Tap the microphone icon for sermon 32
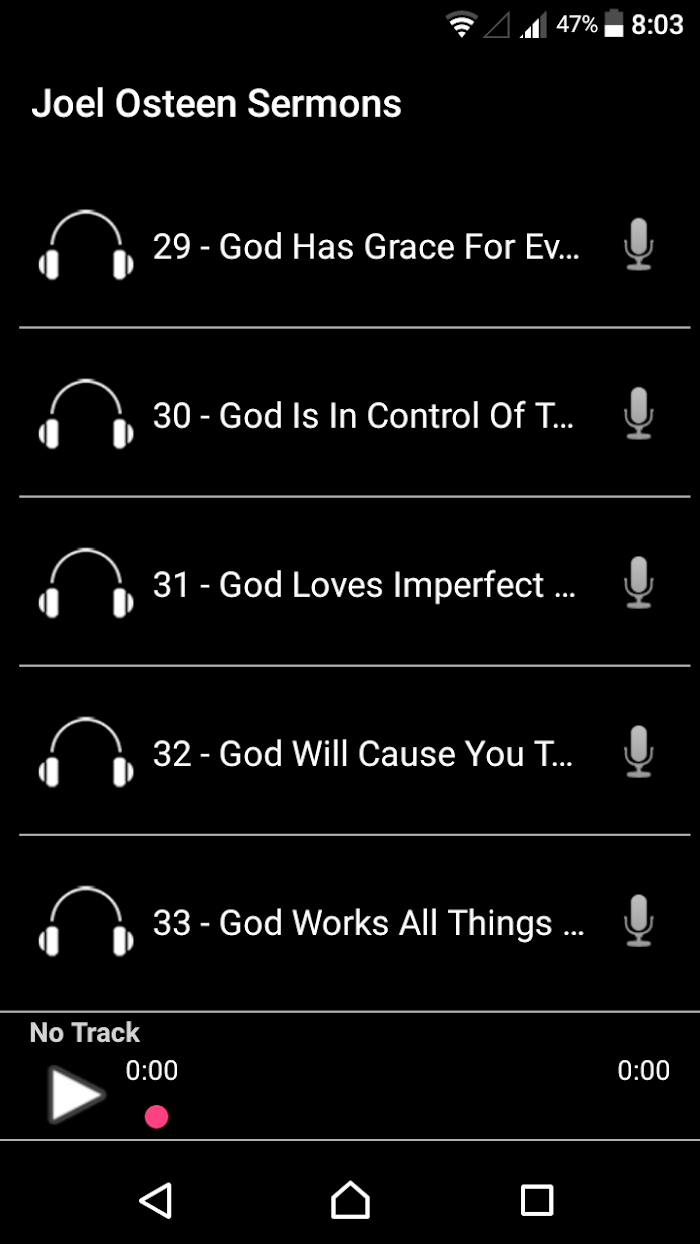 pos(639,751)
